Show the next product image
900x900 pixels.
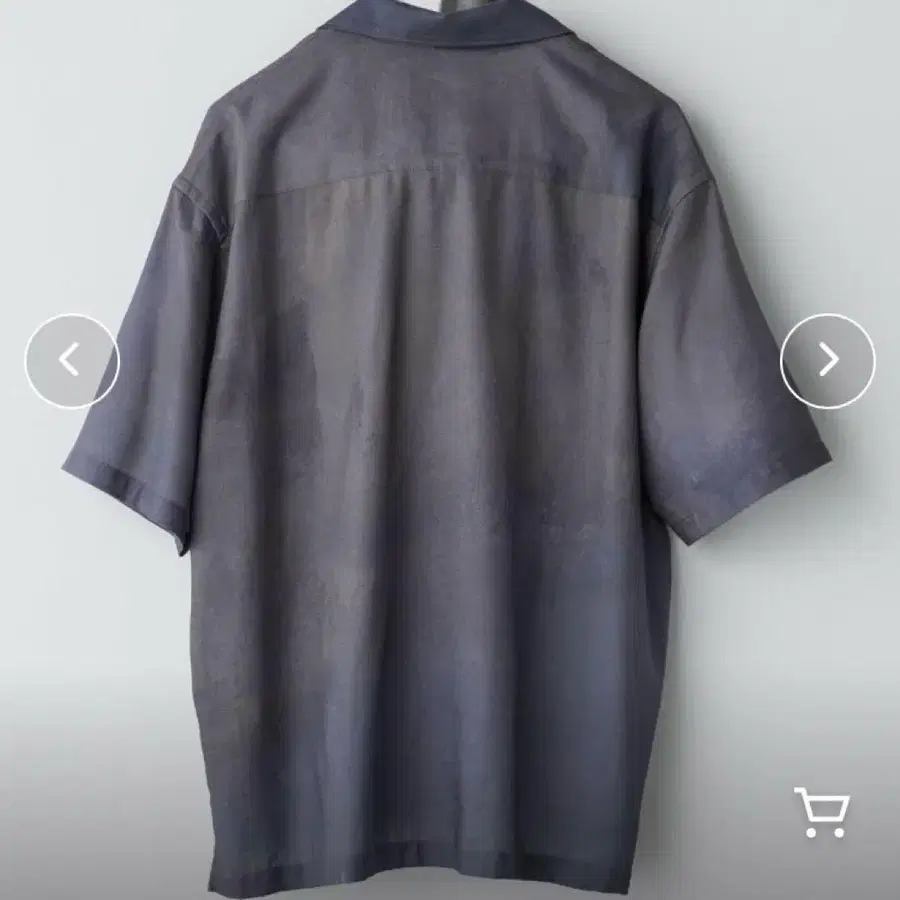pos(827,361)
